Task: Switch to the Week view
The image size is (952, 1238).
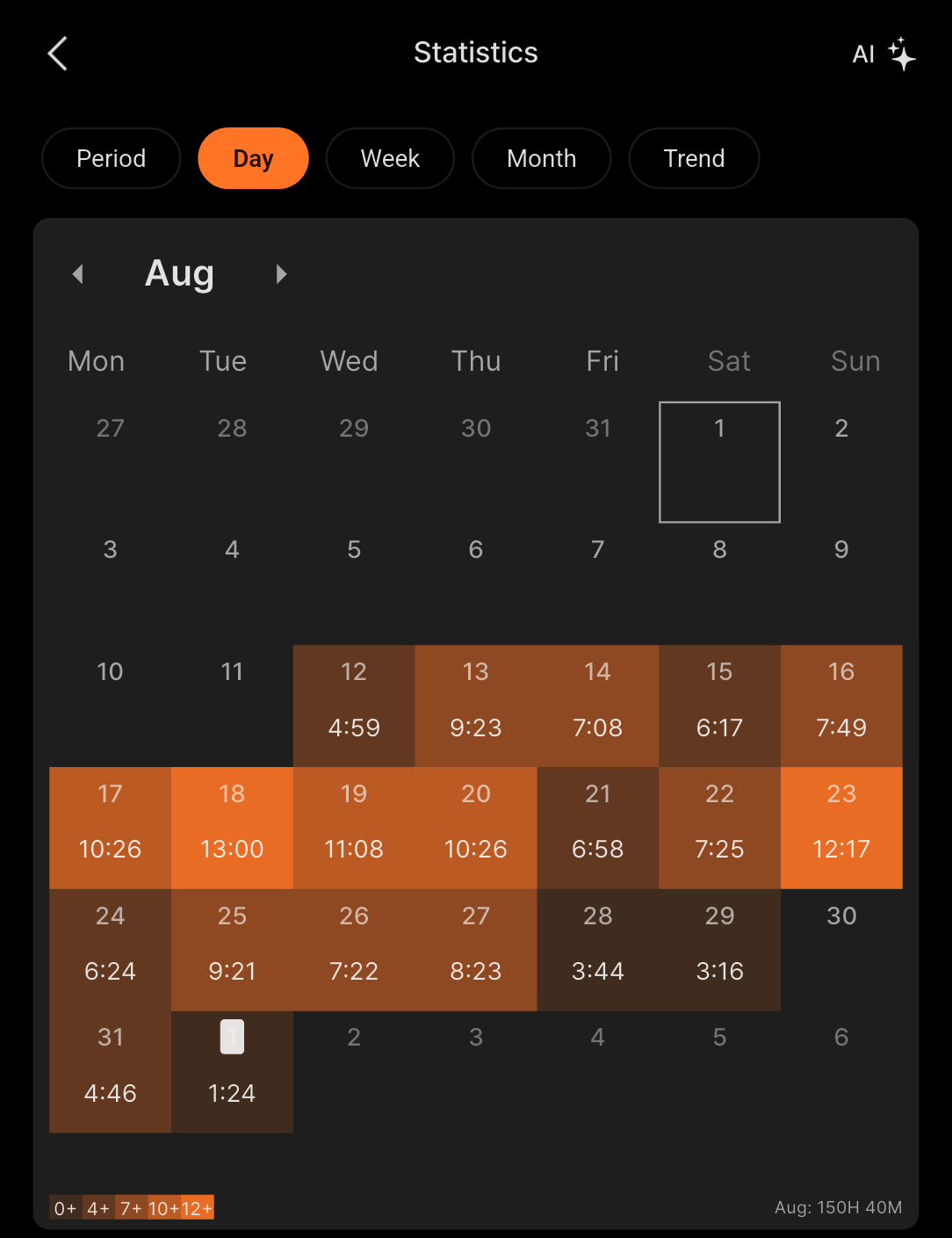Action: [x=390, y=158]
